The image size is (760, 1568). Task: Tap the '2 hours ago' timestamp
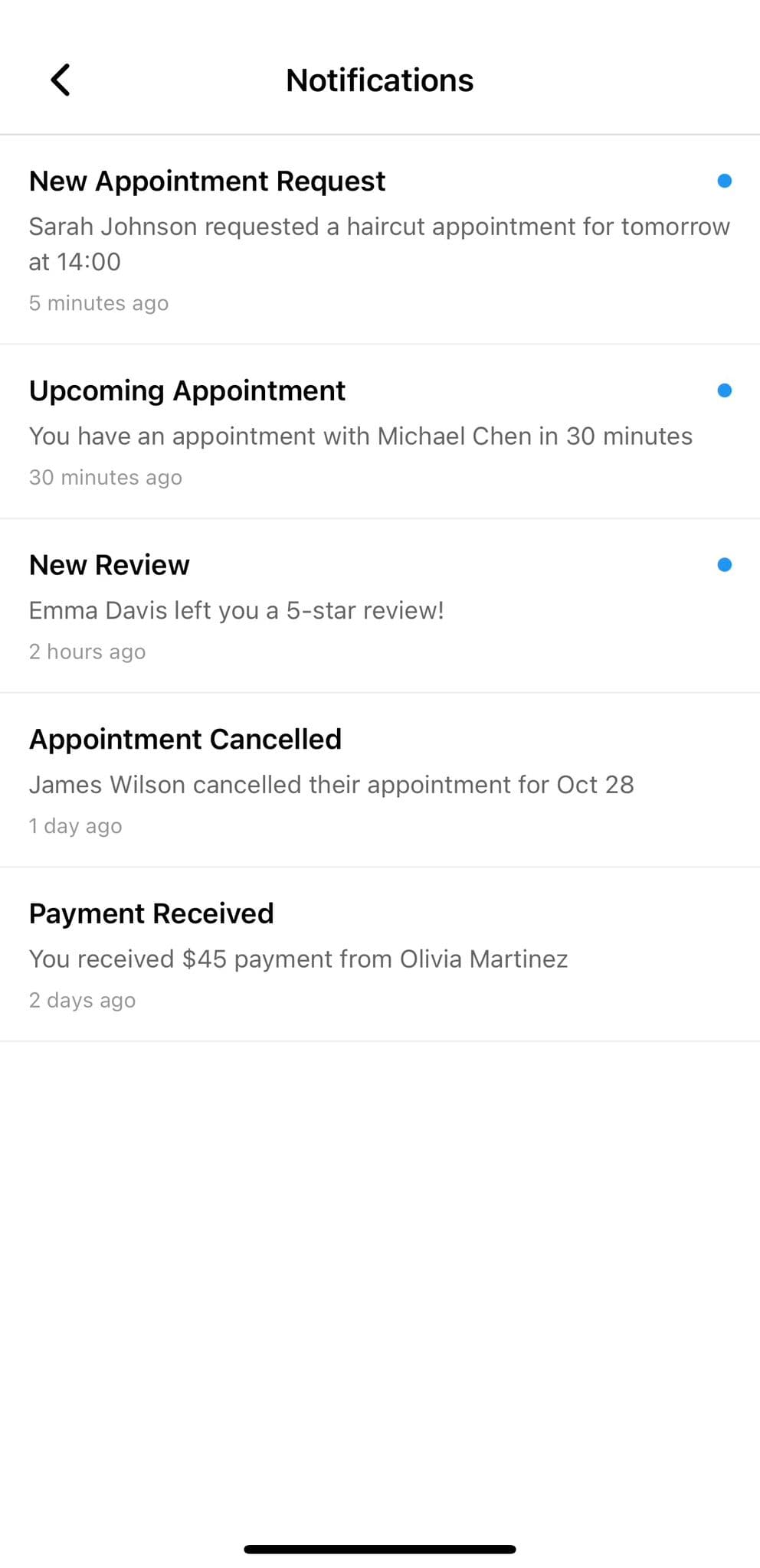pos(87,651)
